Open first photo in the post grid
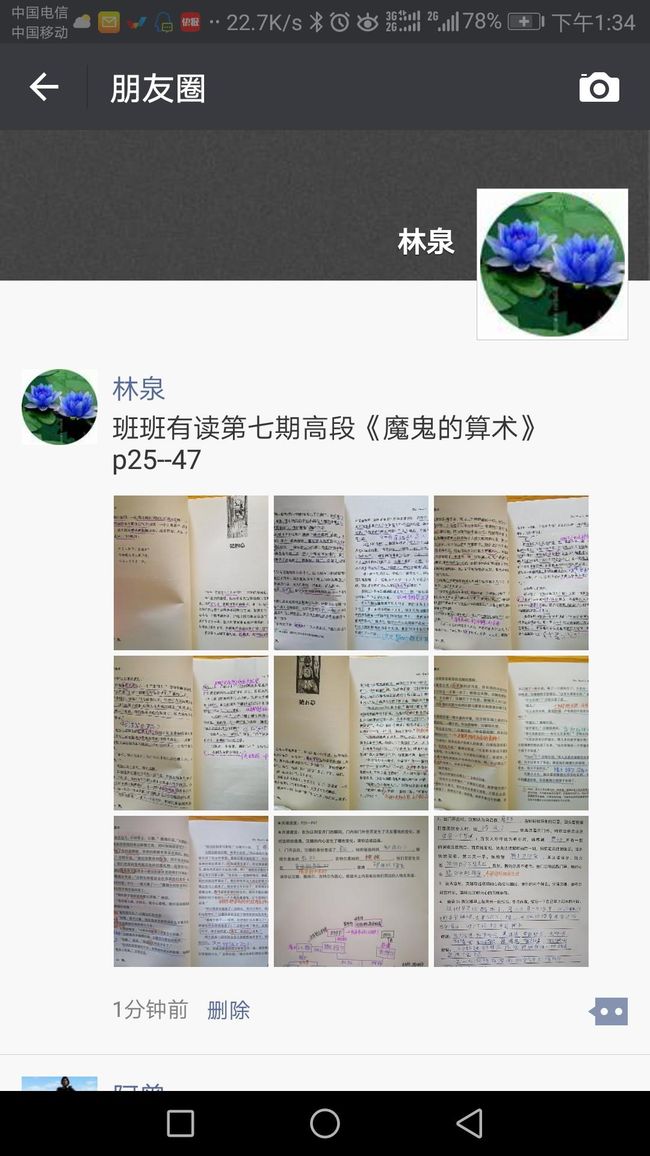This screenshot has width=650, height=1156. pyautogui.click(x=191, y=572)
